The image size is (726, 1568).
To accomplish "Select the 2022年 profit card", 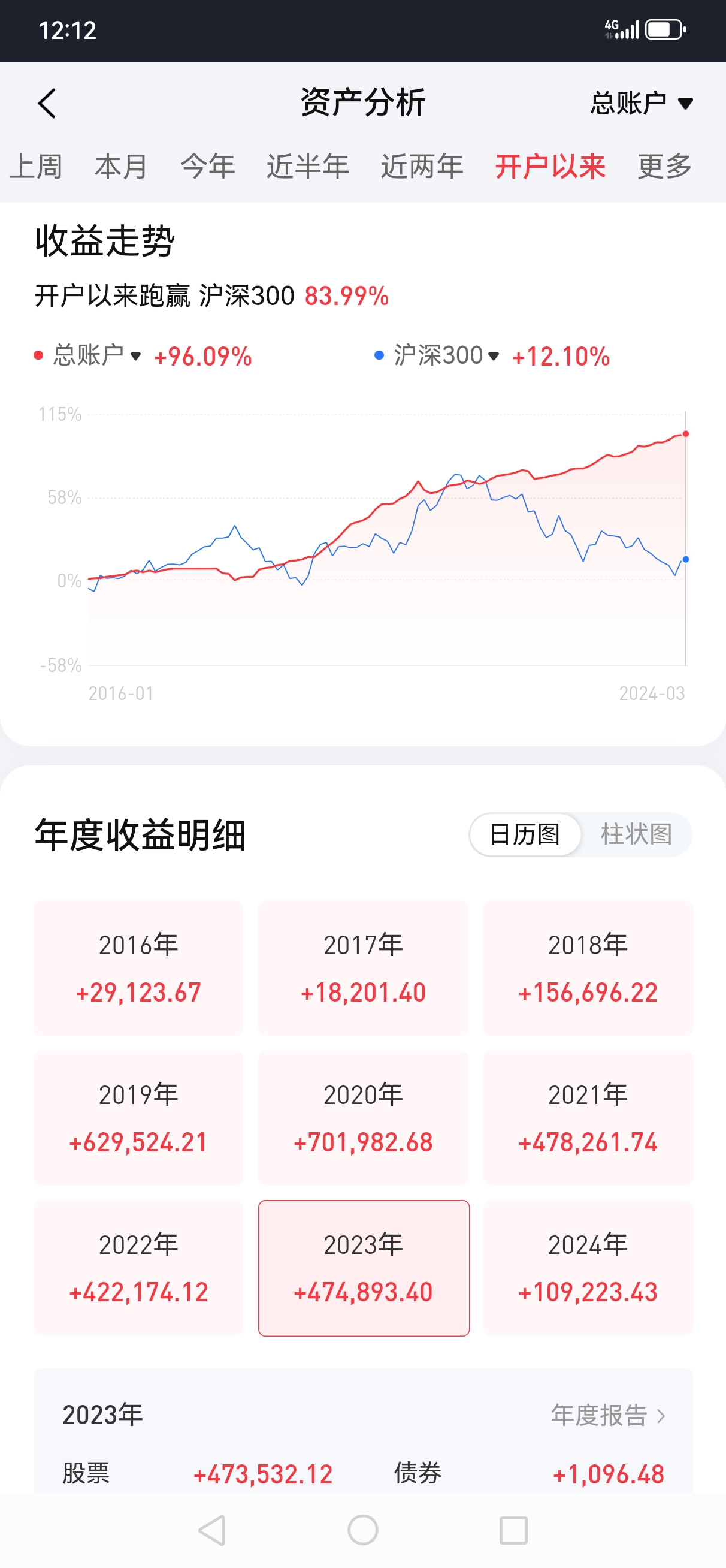I will pyautogui.click(x=139, y=1267).
